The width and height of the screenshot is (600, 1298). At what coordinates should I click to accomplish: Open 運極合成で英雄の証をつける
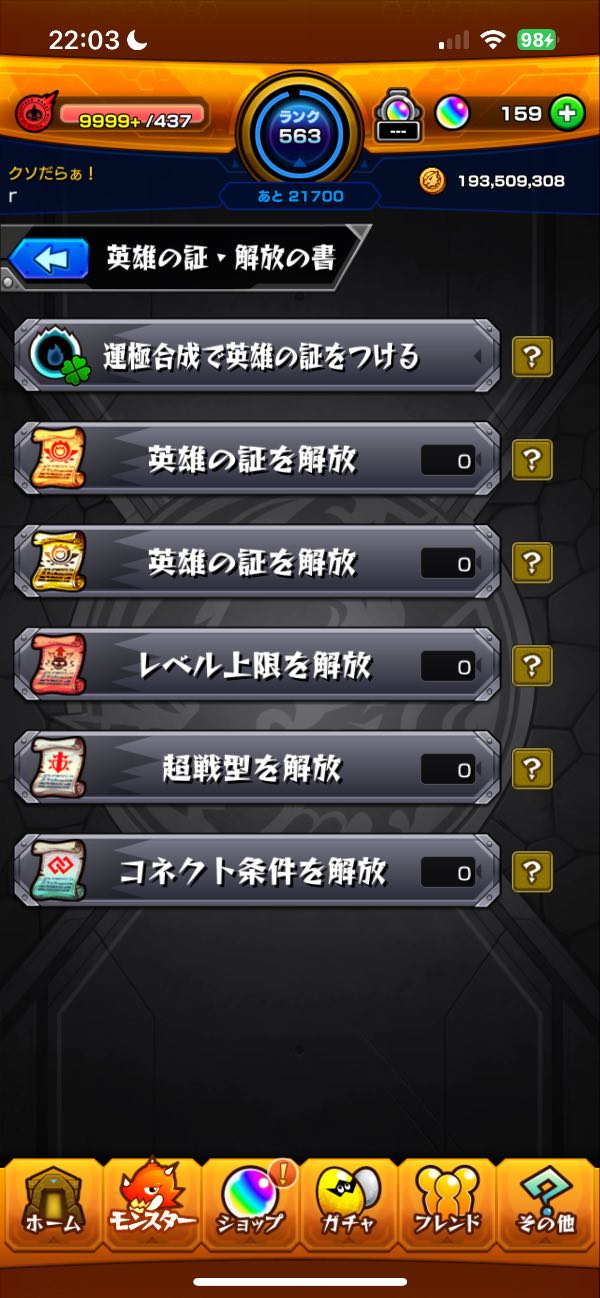coord(256,356)
